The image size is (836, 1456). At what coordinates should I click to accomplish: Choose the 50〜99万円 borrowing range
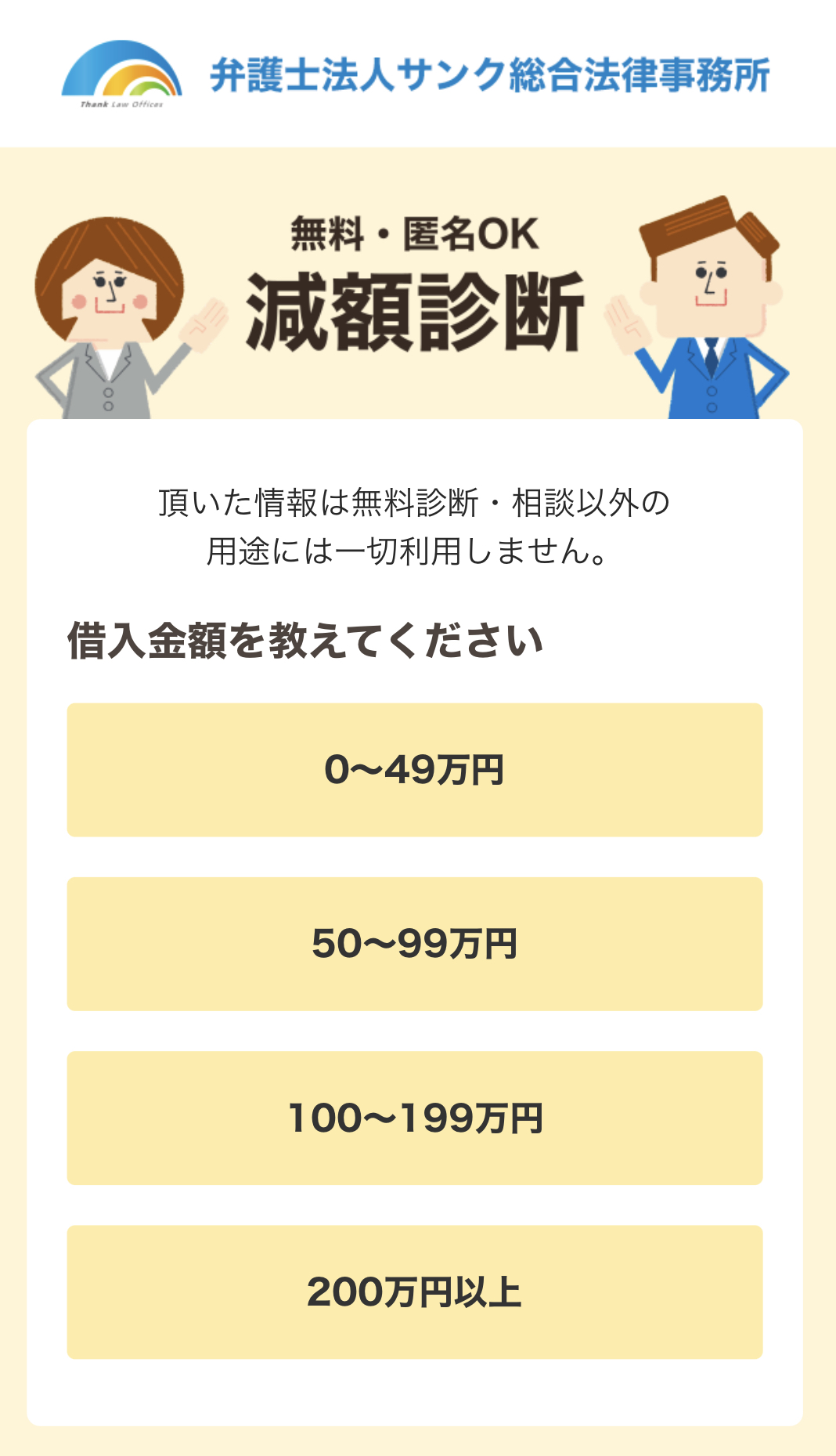tap(414, 944)
